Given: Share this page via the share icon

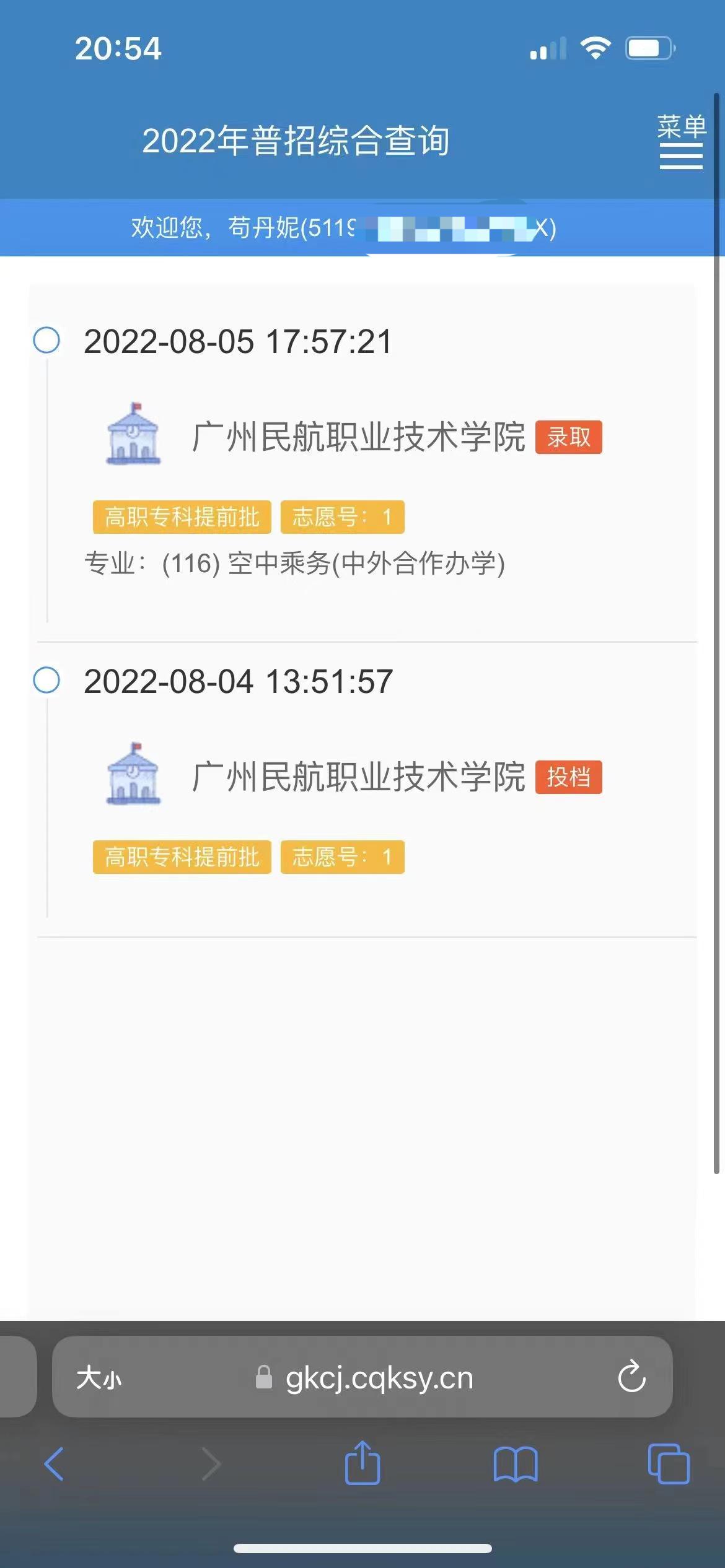Looking at the screenshot, I should point(362,1462).
